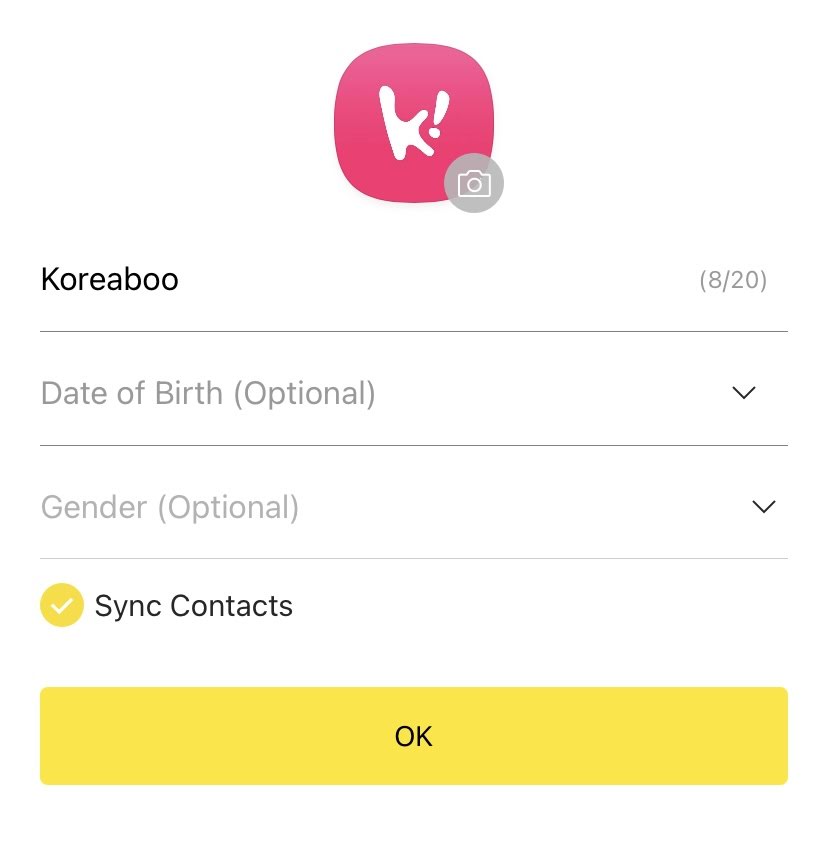This screenshot has width=828, height=850.
Task: Open the Date of Birth dropdown
Action: (x=743, y=393)
